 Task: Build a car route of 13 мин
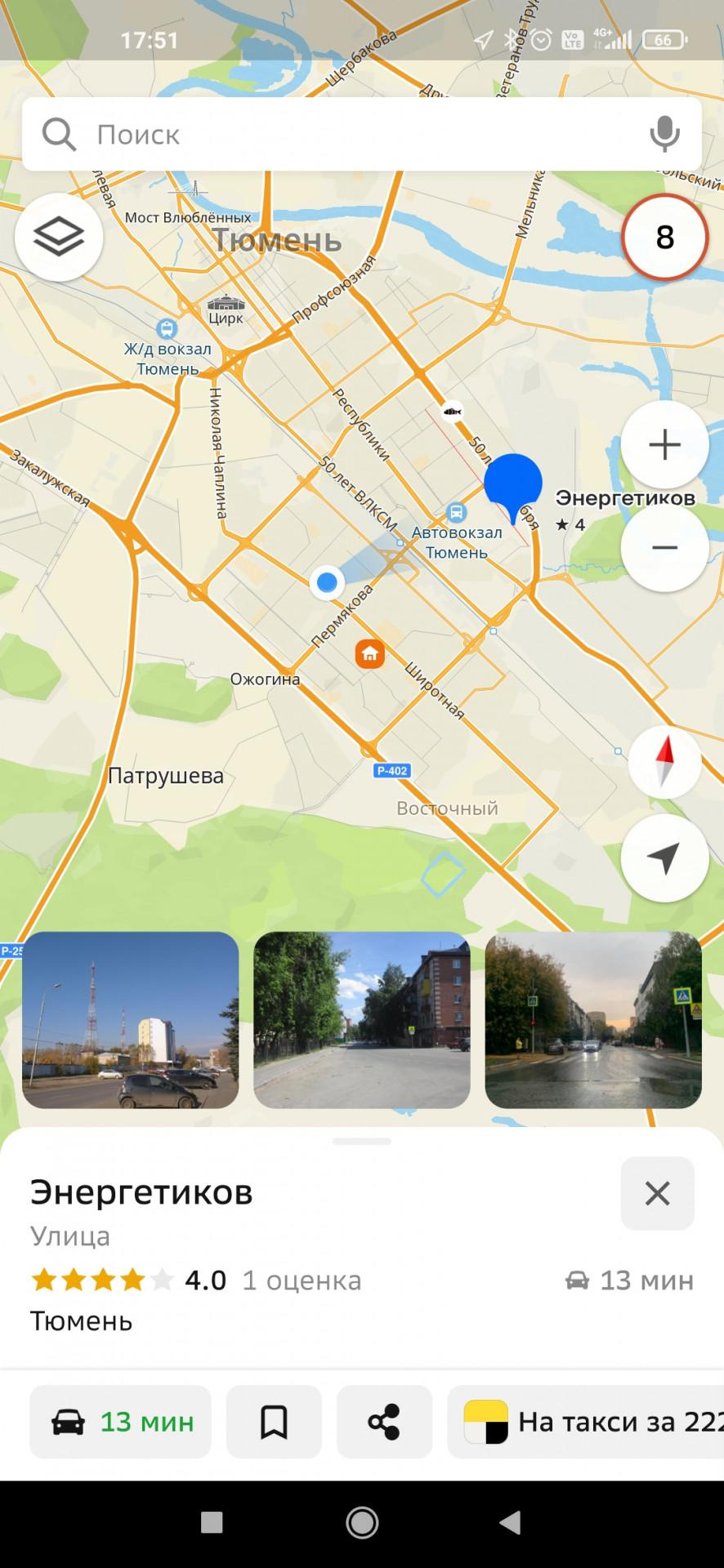click(121, 1422)
